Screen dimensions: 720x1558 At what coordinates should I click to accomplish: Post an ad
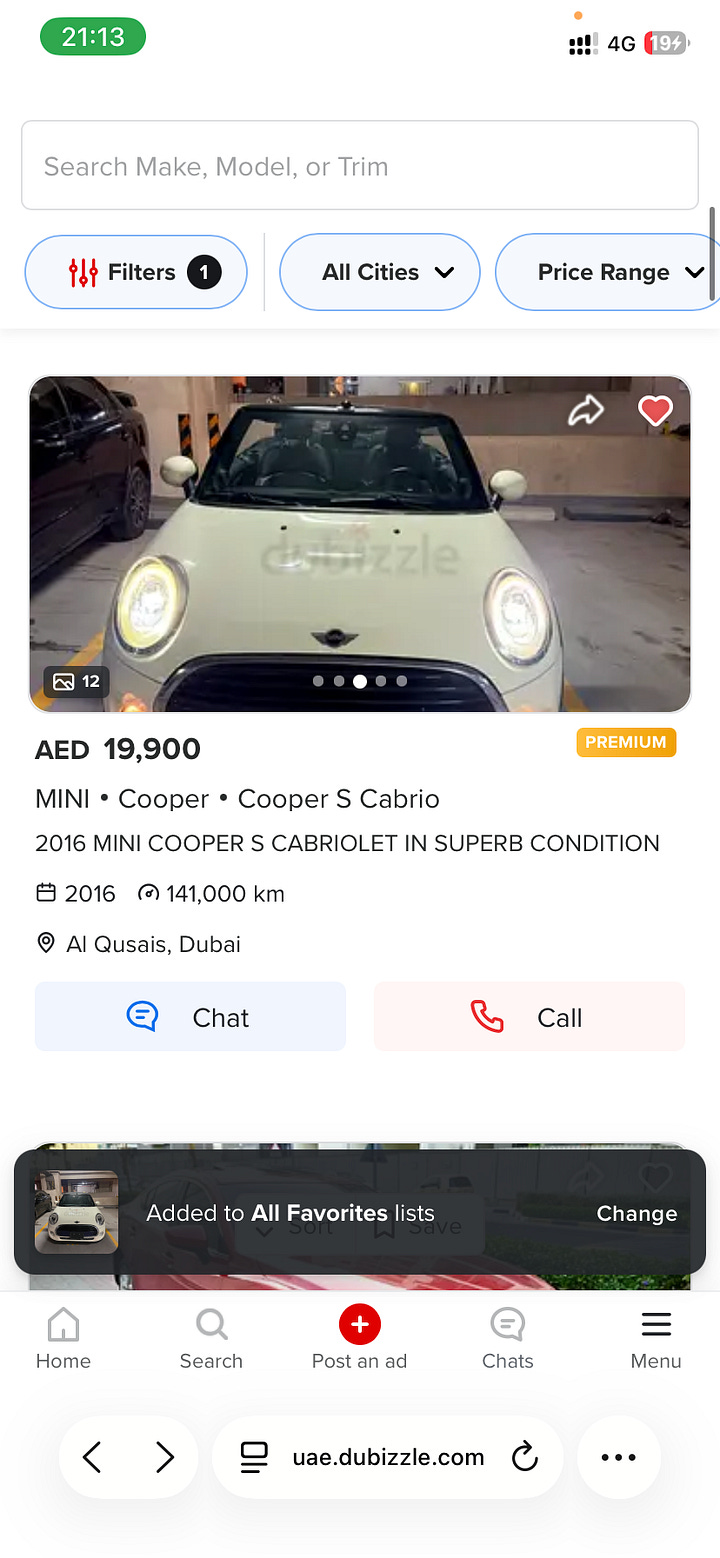(360, 1340)
